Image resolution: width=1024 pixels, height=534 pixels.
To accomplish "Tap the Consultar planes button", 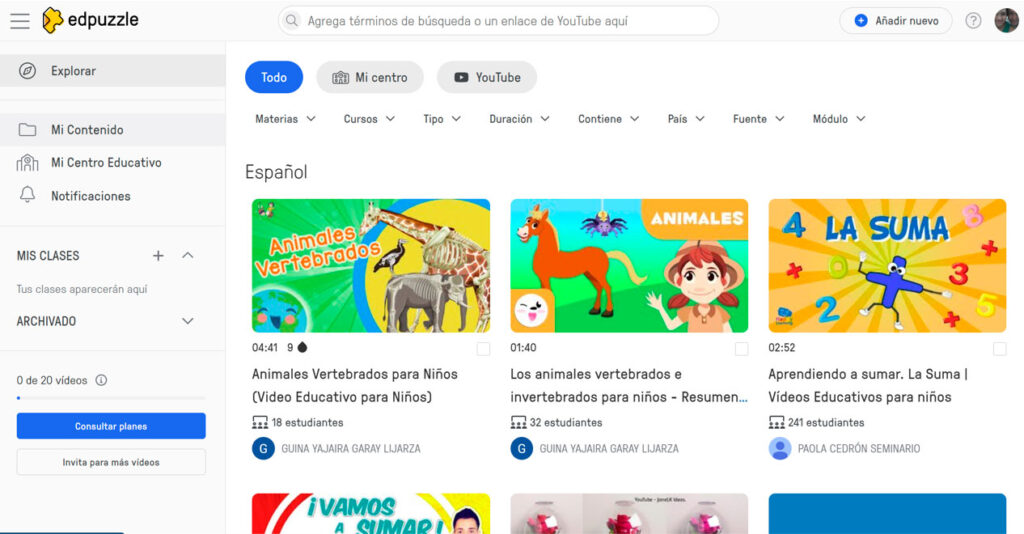I will [x=111, y=426].
